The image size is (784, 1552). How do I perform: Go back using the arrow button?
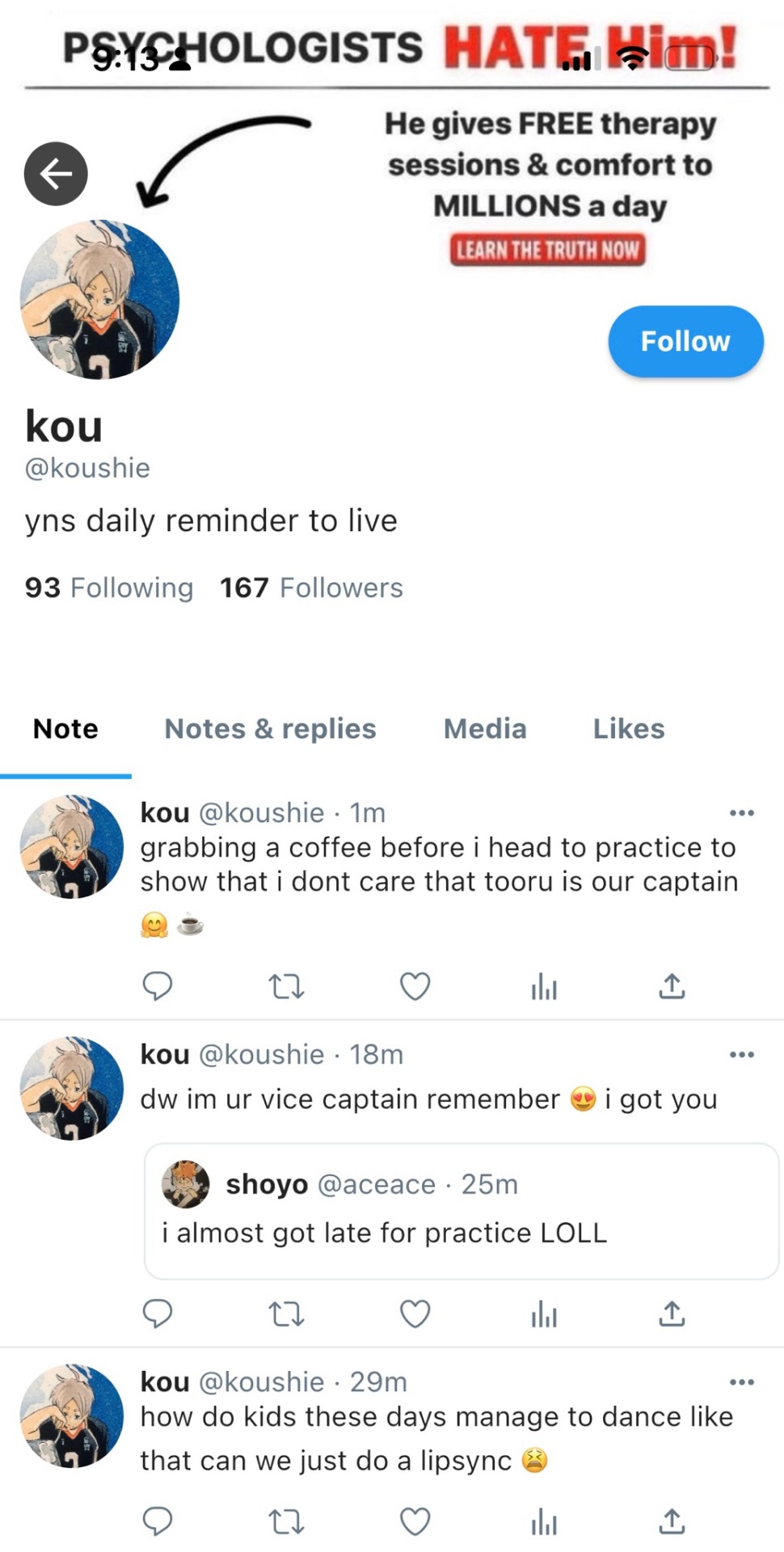coord(56,173)
